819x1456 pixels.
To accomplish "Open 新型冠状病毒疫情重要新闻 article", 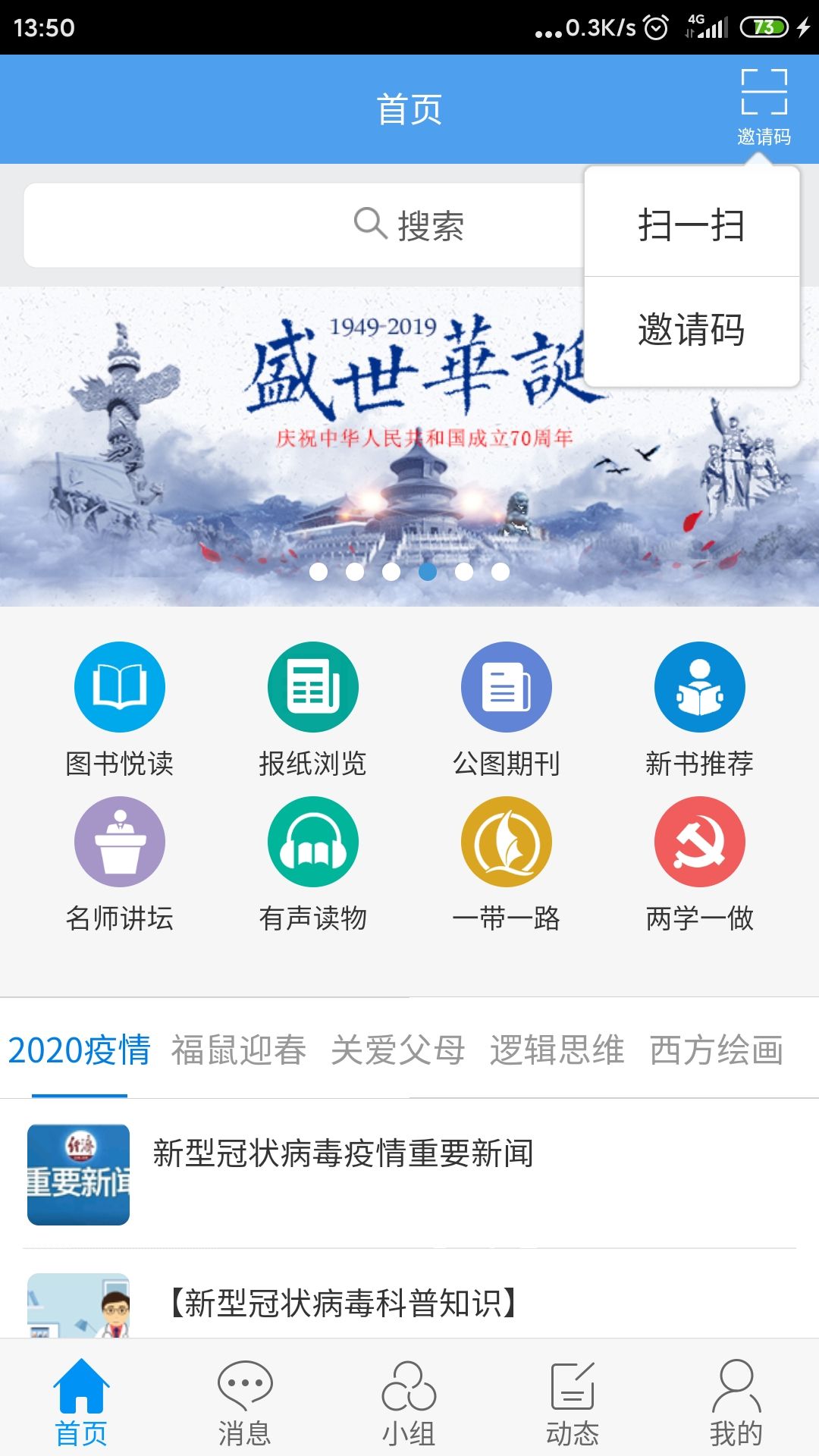I will (343, 1154).
